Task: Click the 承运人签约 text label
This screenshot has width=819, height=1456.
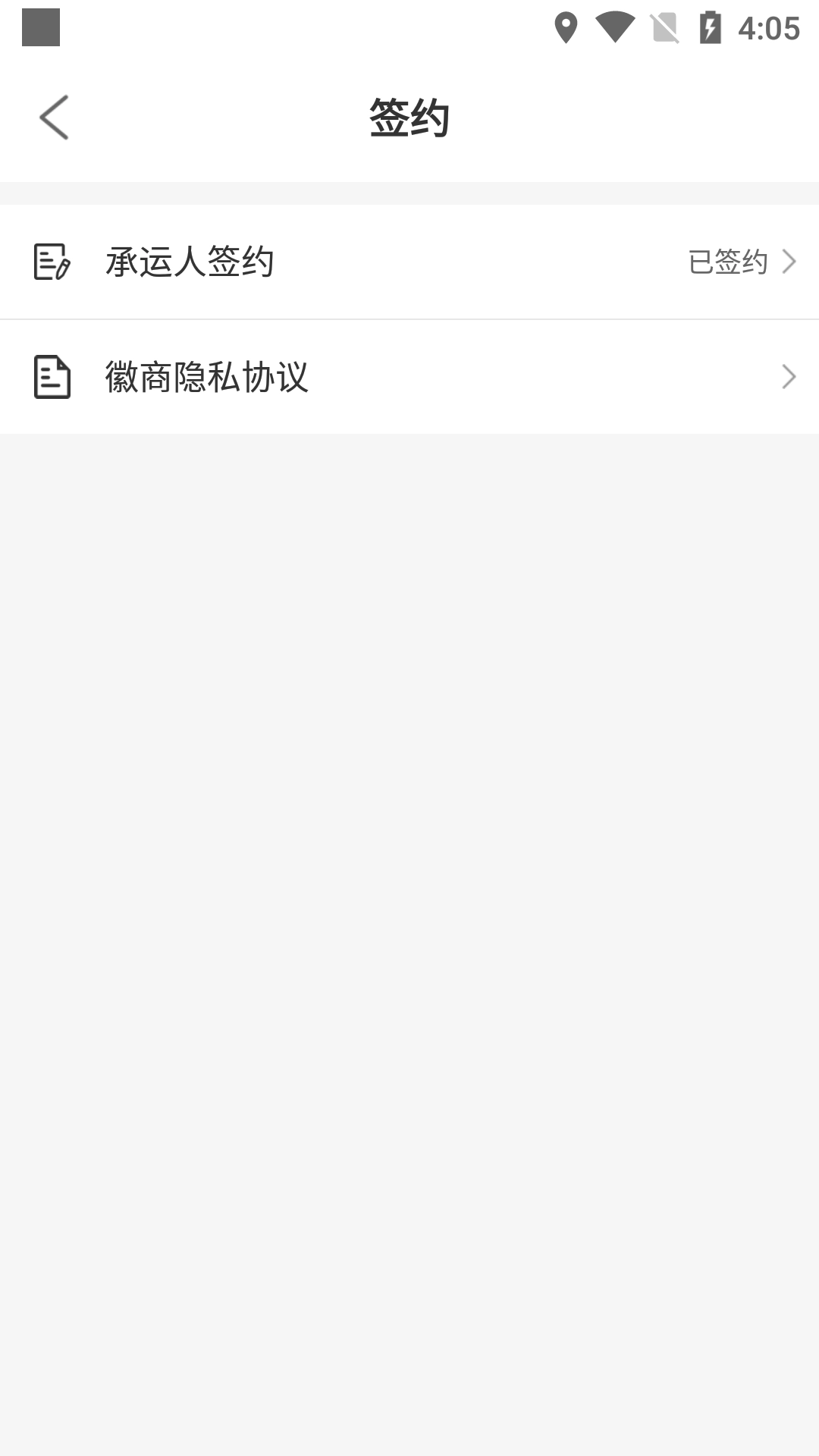Action: [189, 261]
